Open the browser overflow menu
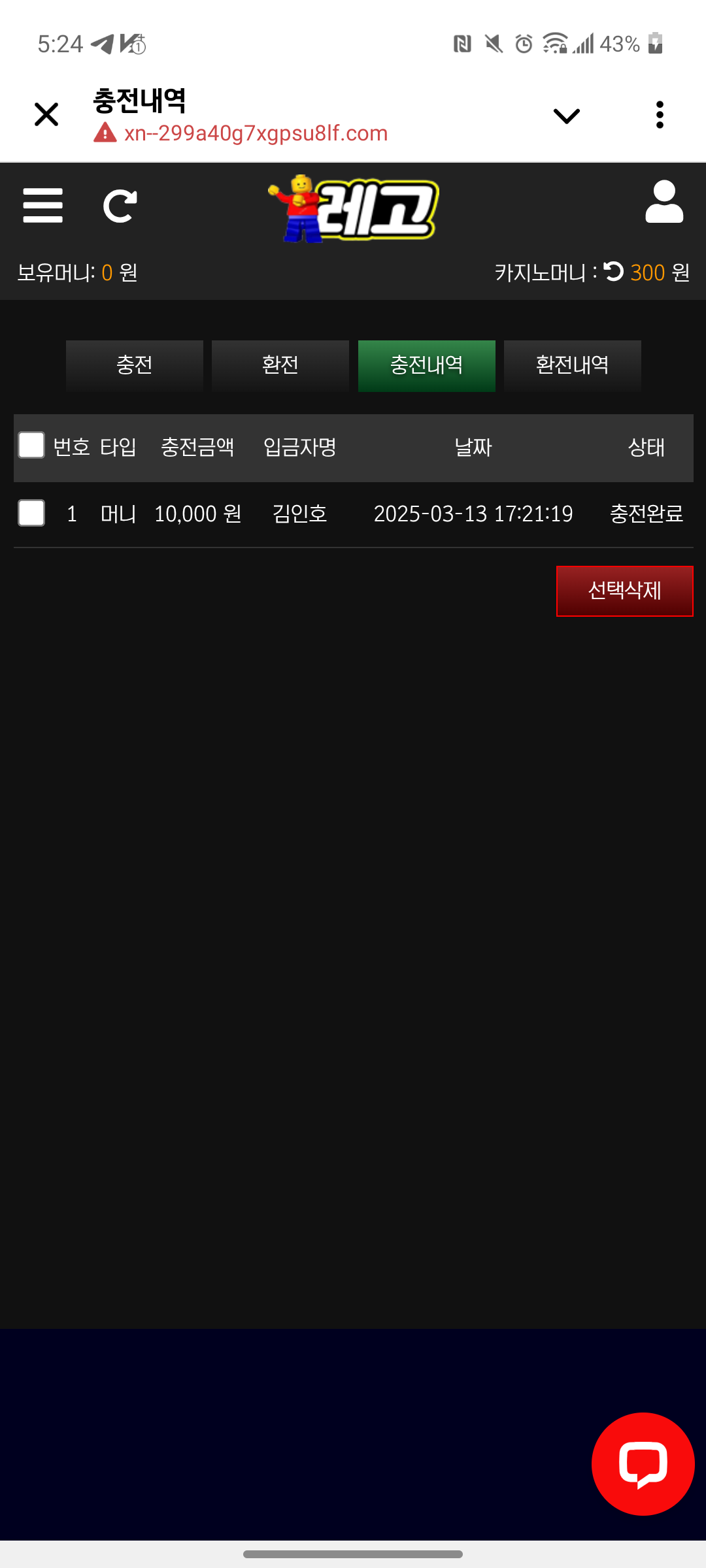 660,115
